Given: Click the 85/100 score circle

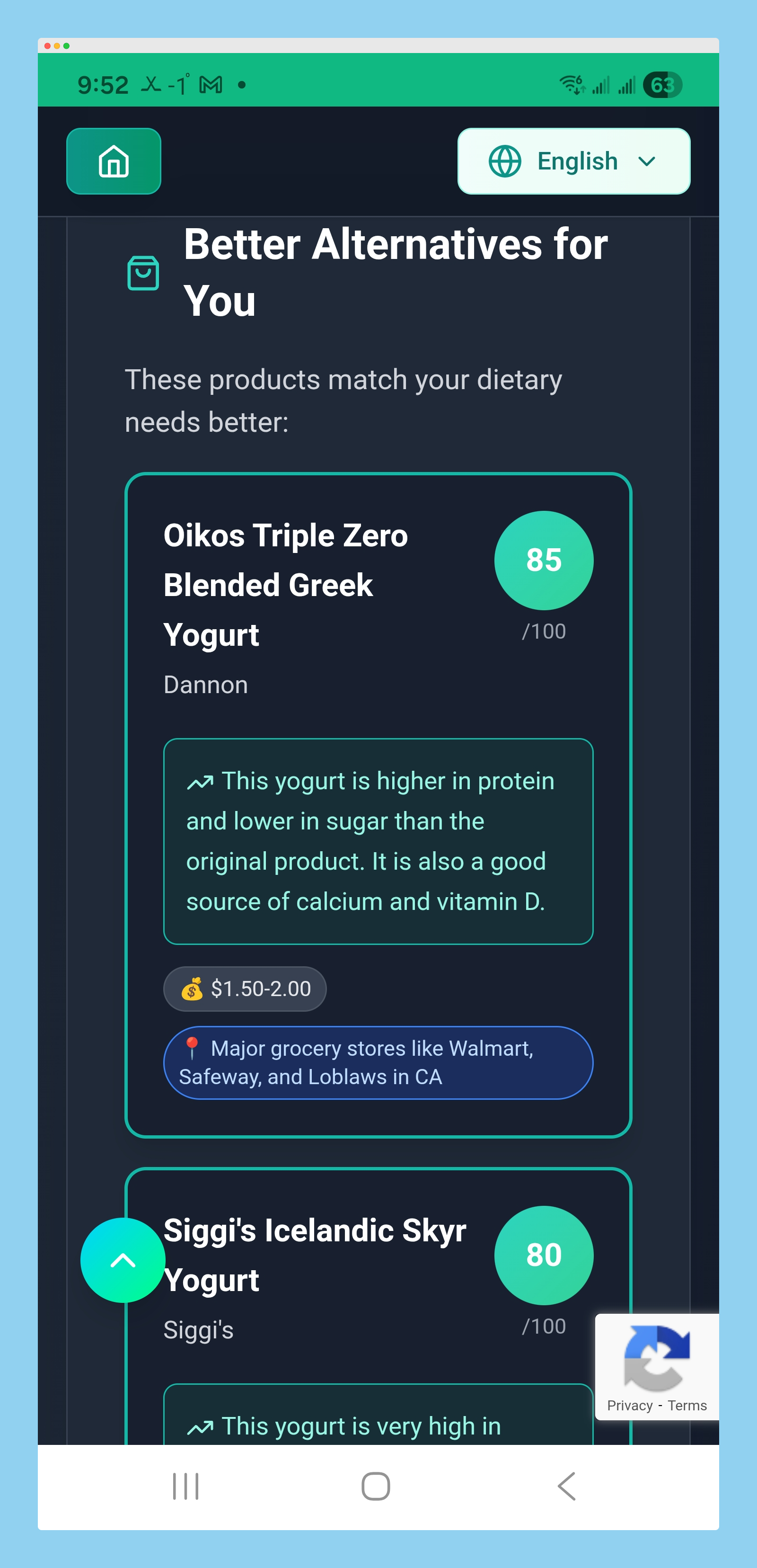Looking at the screenshot, I should tap(544, 561).
